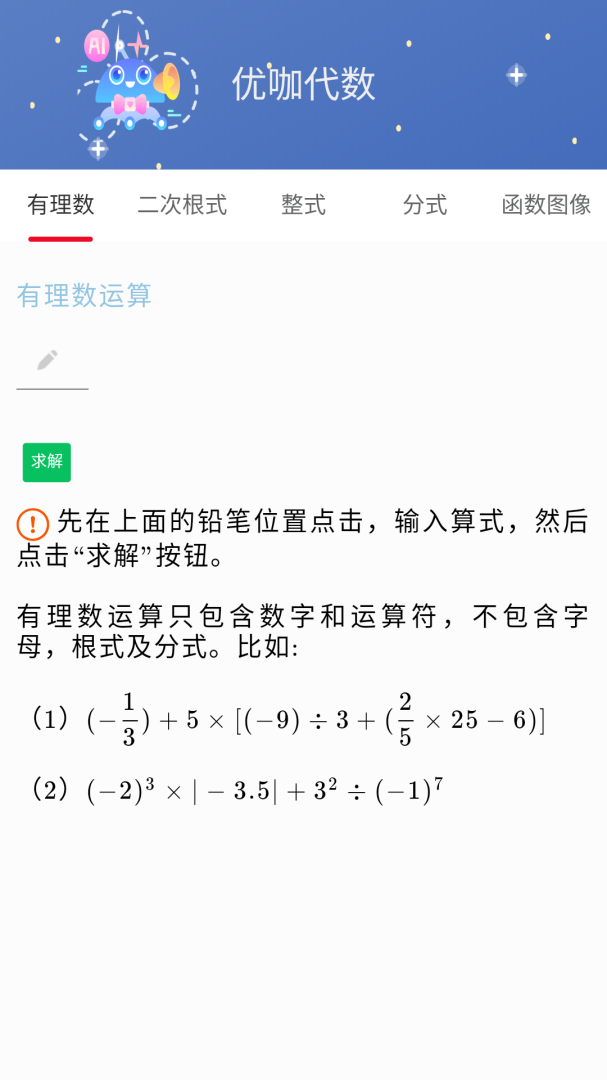Tap the pencil field to enter an expression

pyautogui.click(x=52, y=362)
